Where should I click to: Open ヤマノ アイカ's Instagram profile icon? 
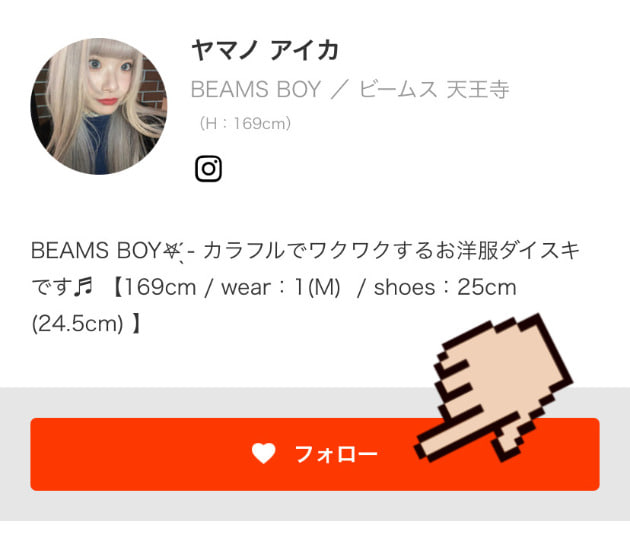click(x=208, y=169)
